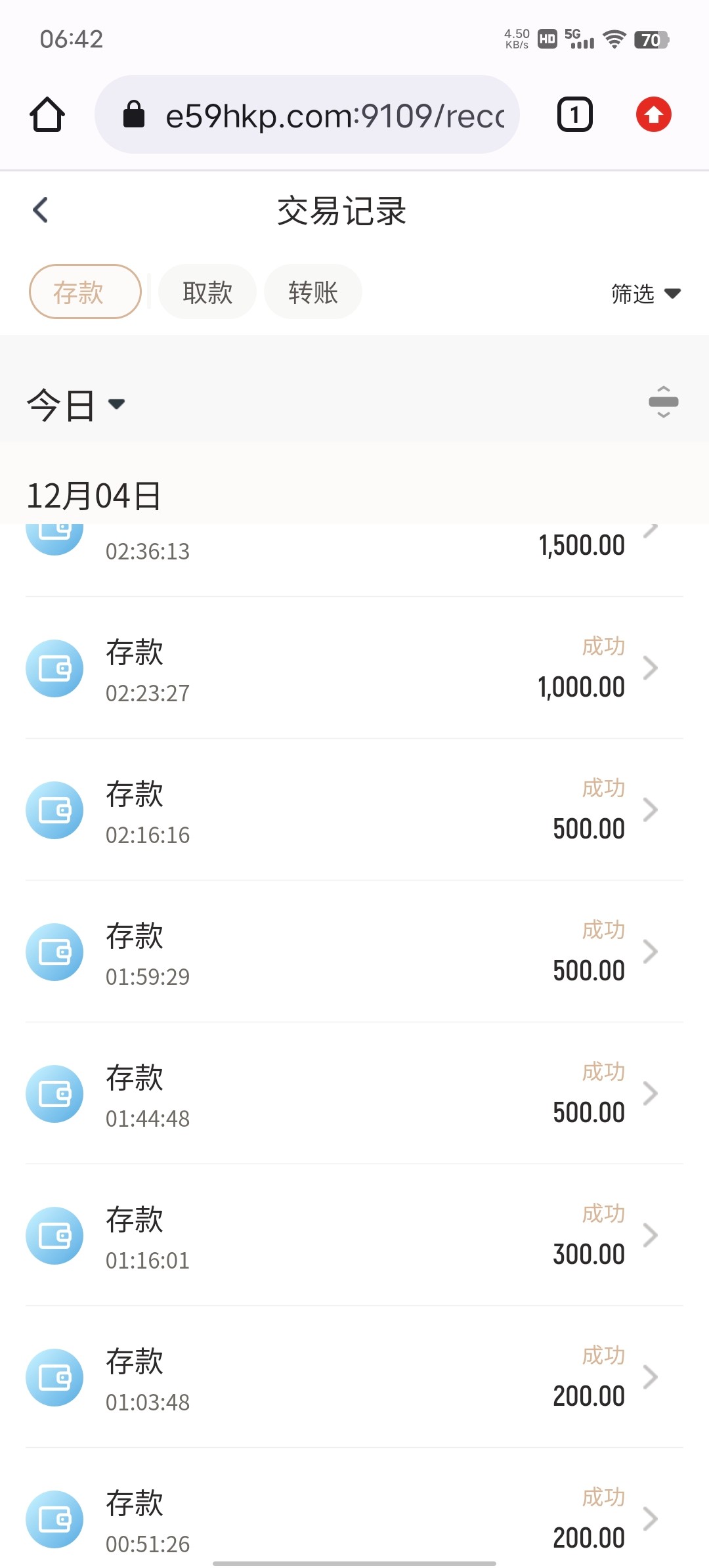Open browser home page
This screenshot has width=709, height=1568.
47,115
